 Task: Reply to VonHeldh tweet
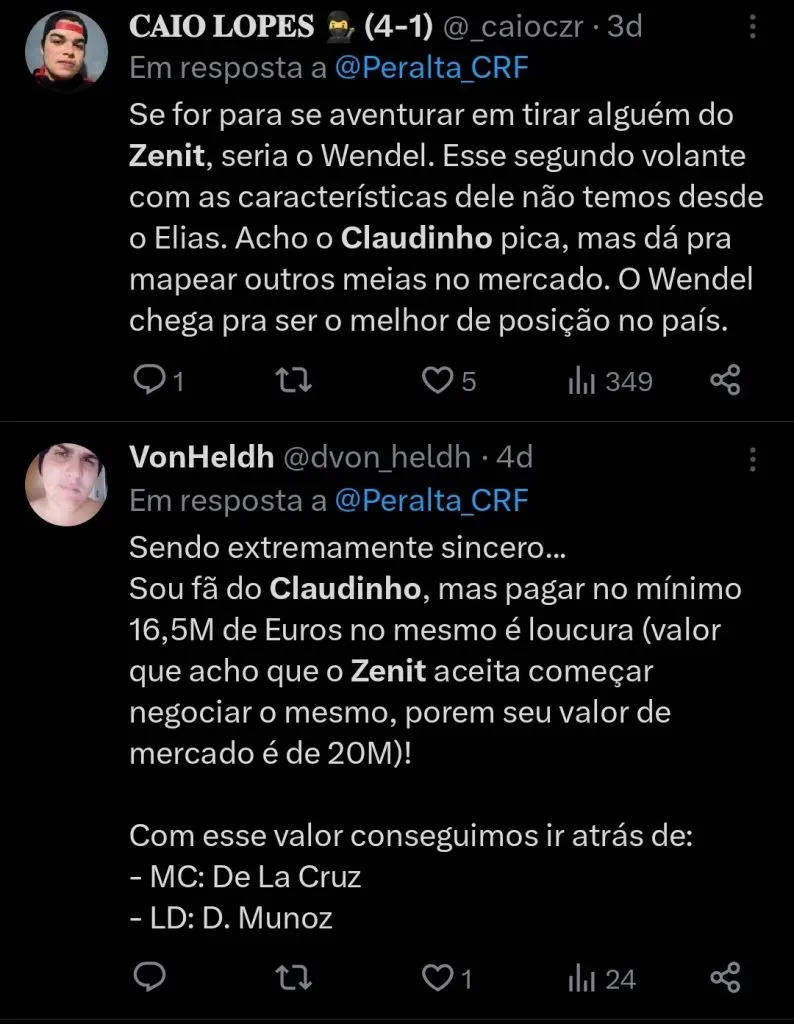click(150, 977)
